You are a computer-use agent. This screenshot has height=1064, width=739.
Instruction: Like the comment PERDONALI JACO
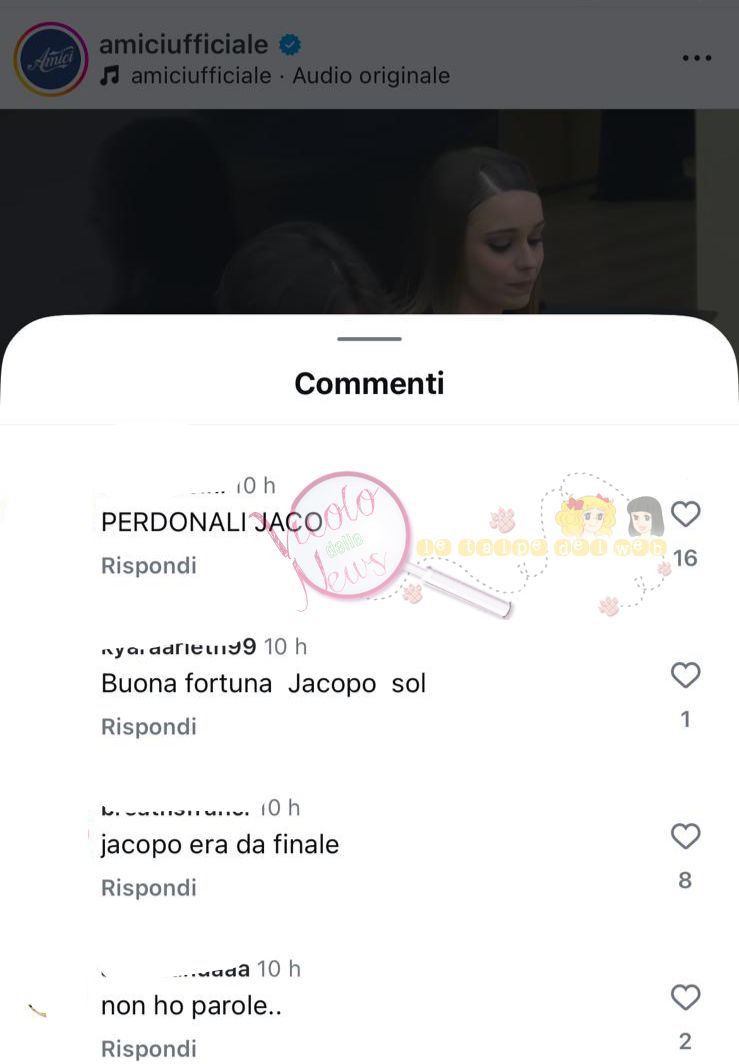[685, 515]
